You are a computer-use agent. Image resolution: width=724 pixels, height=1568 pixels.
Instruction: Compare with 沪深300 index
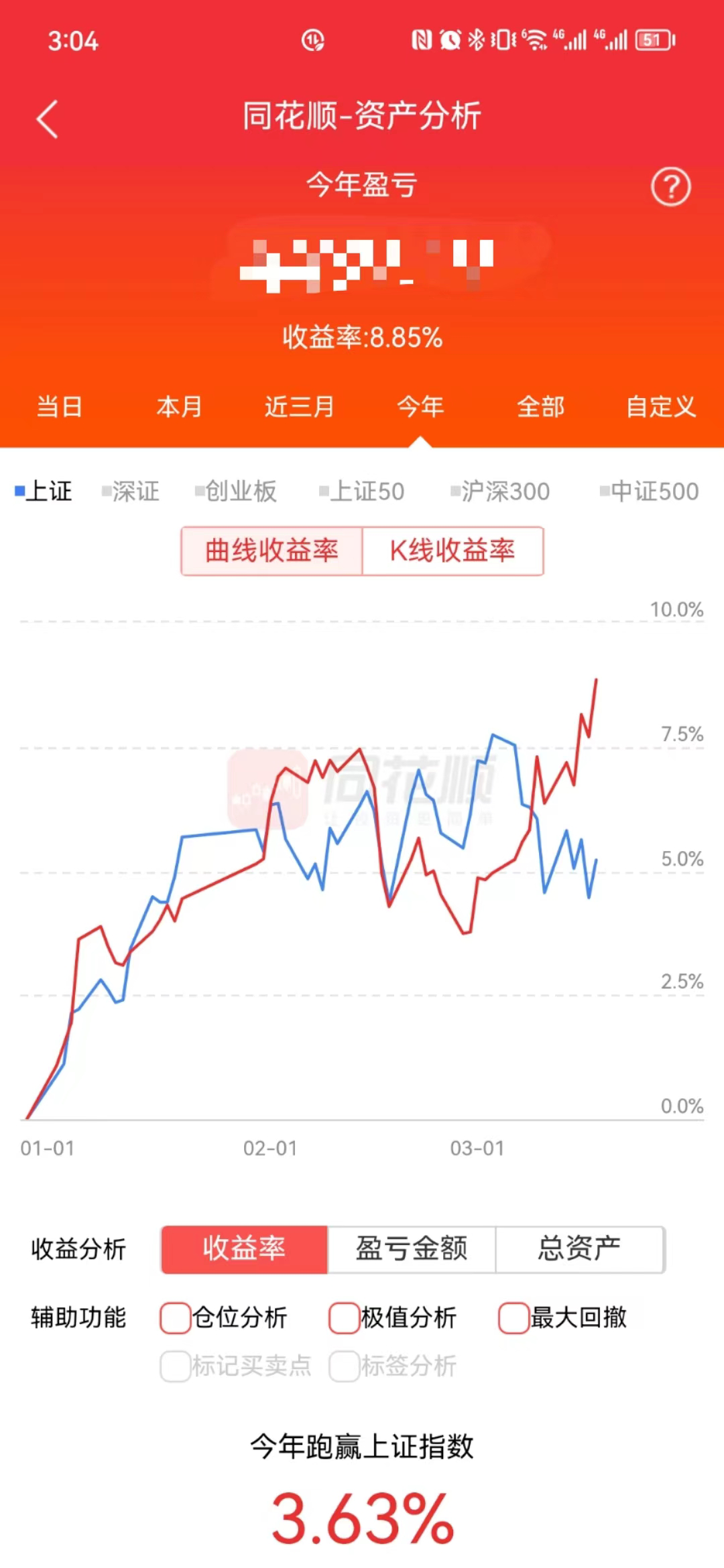500,491
